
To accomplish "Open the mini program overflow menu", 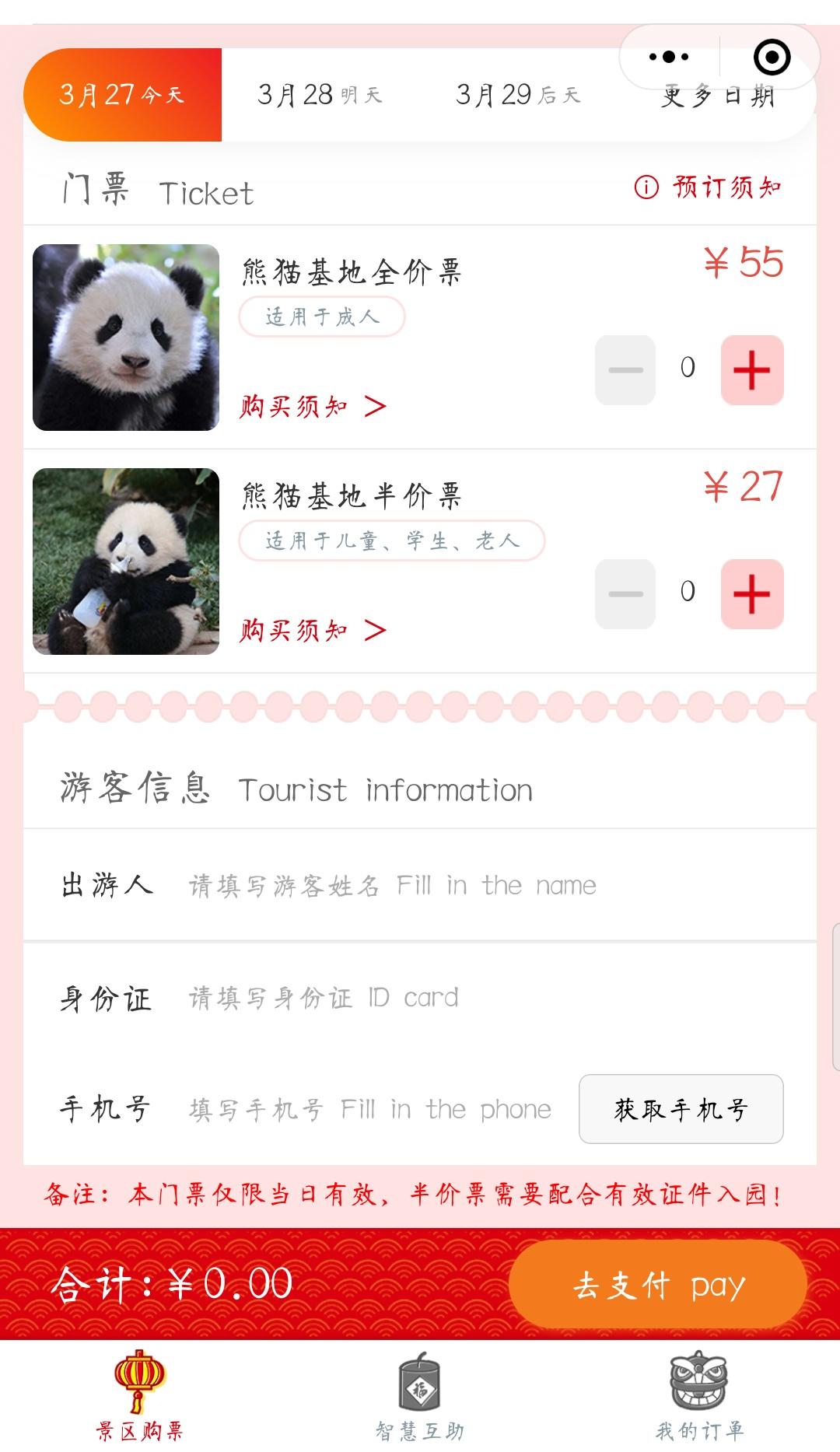I will 668,57.
